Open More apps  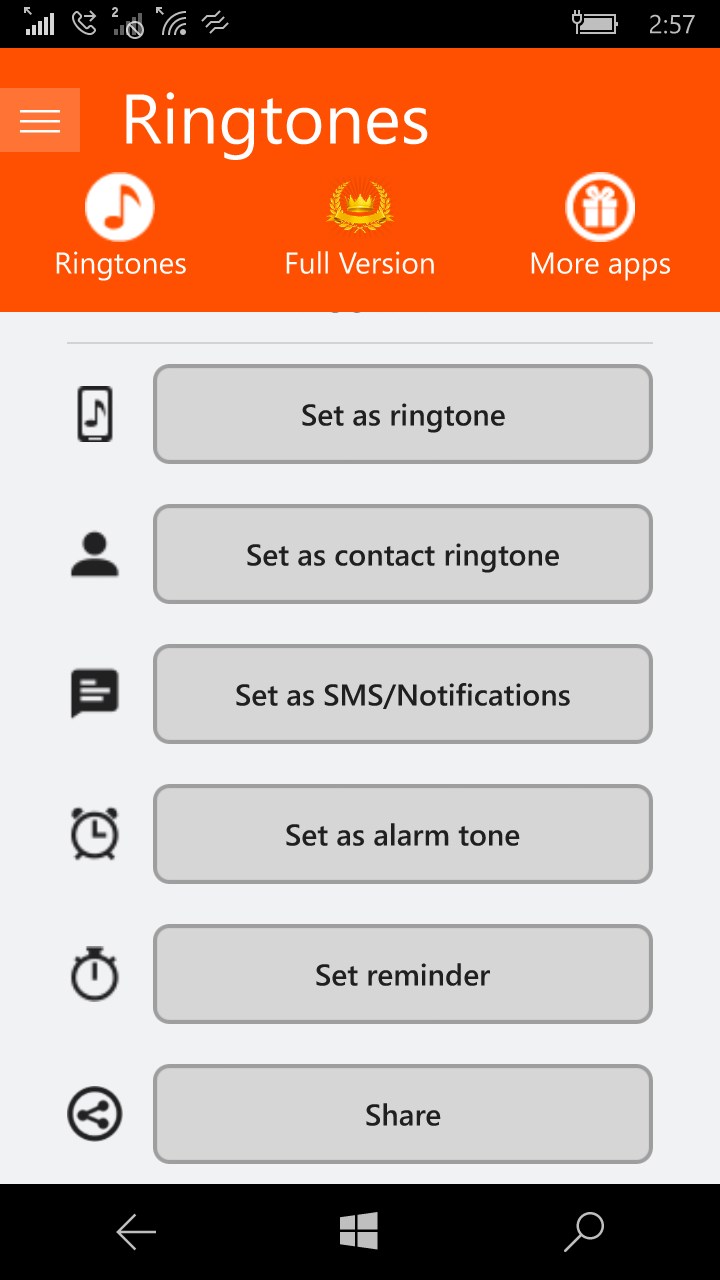coord(600,227)
